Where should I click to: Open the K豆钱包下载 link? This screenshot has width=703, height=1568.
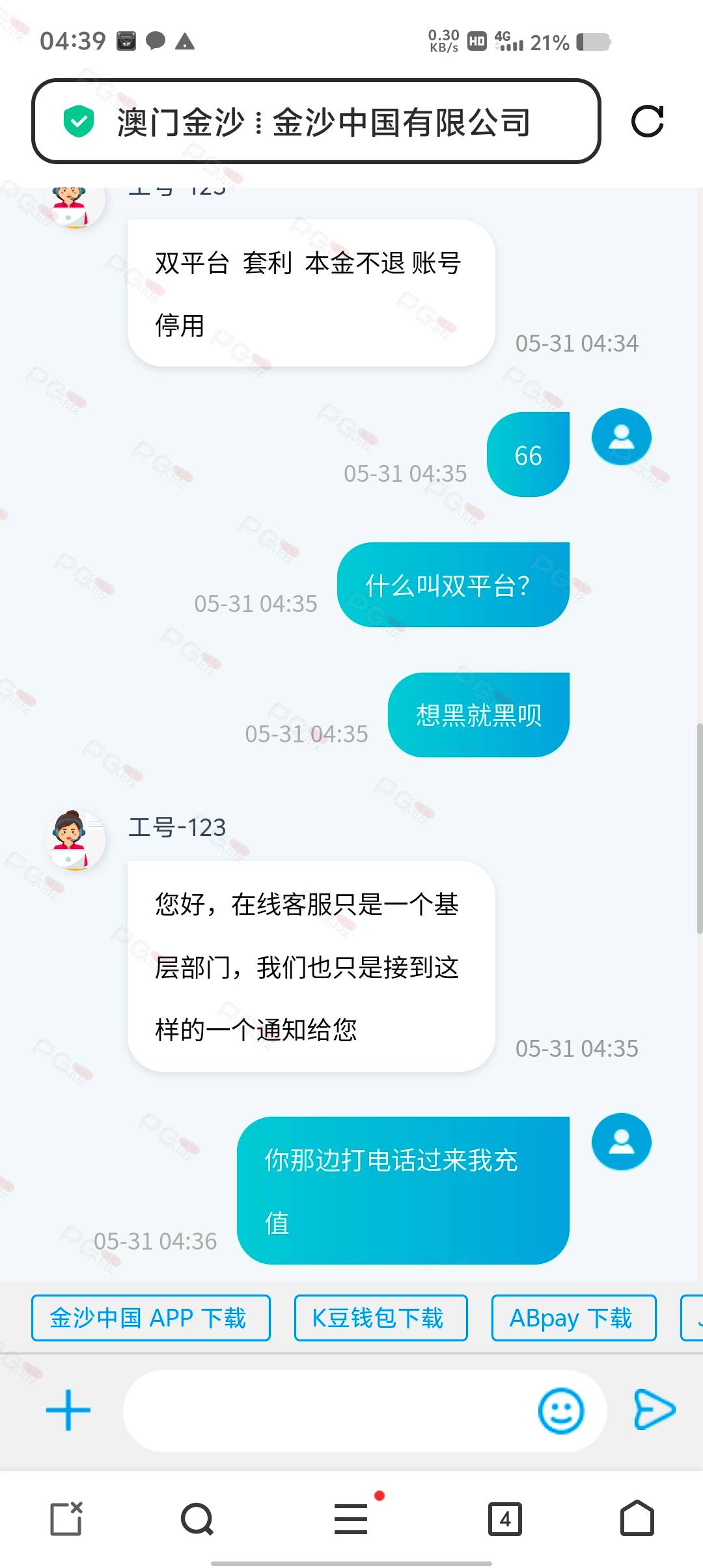pyautogui.click(x=381, y=1318)
